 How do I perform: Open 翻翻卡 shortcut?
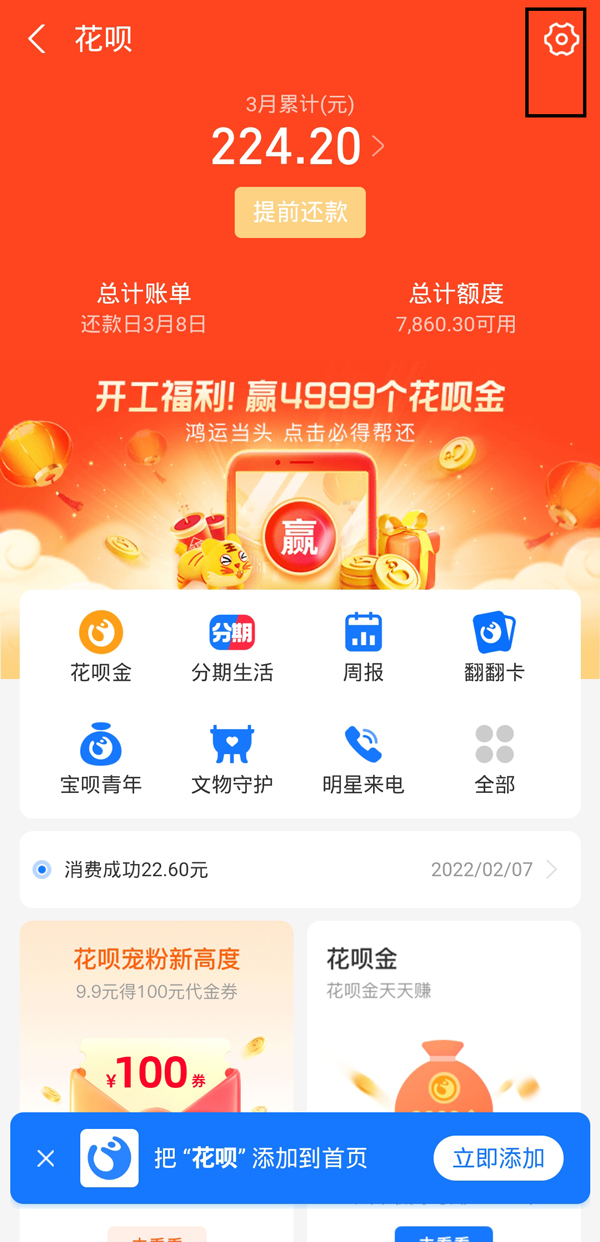[x=494, y=647]
